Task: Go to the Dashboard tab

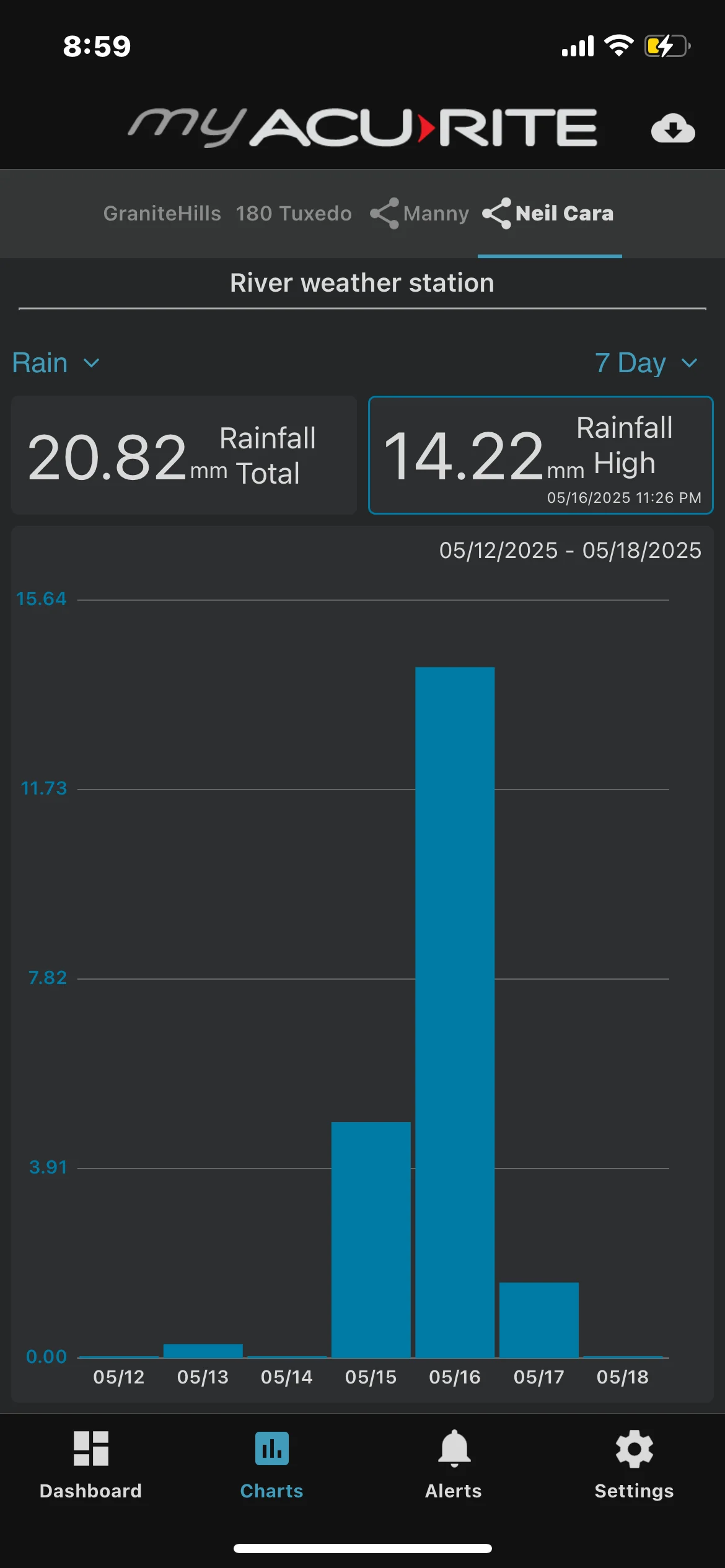Action: coord(90,1464)
